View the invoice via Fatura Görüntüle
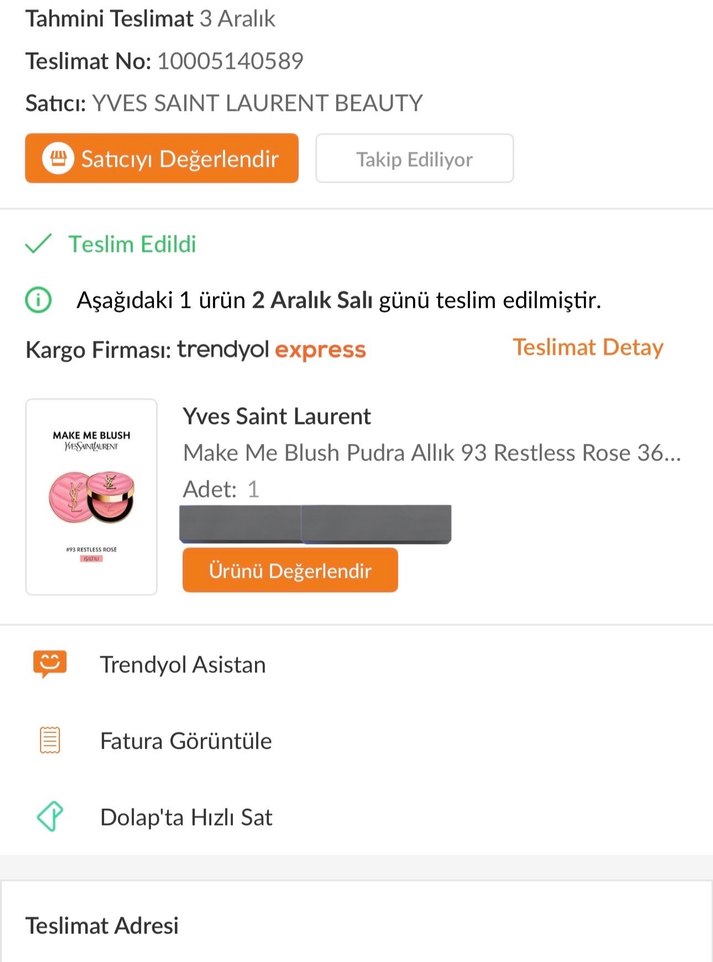Image resolution: width=713 pixels, height=962 pixels. [185, 741]
